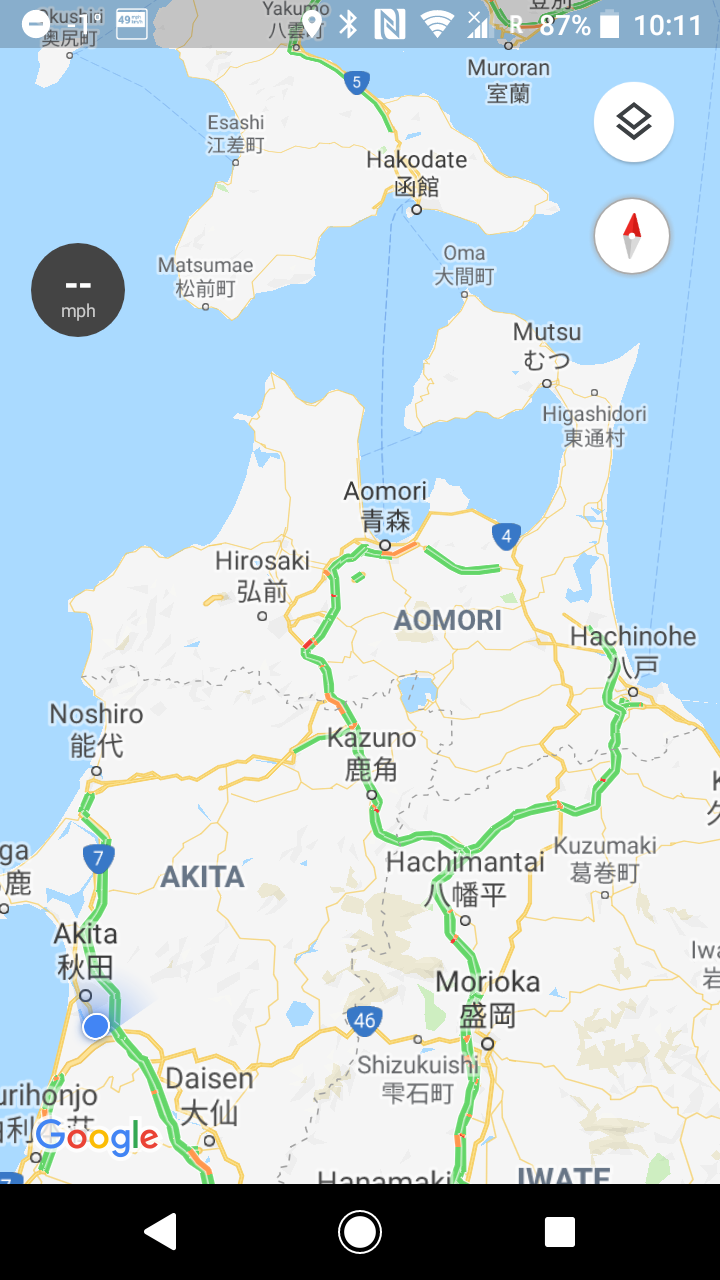The height and width of the screenshot is (1280, 720).
Task: Open the recent apps view
Action: click(559, 1232)
